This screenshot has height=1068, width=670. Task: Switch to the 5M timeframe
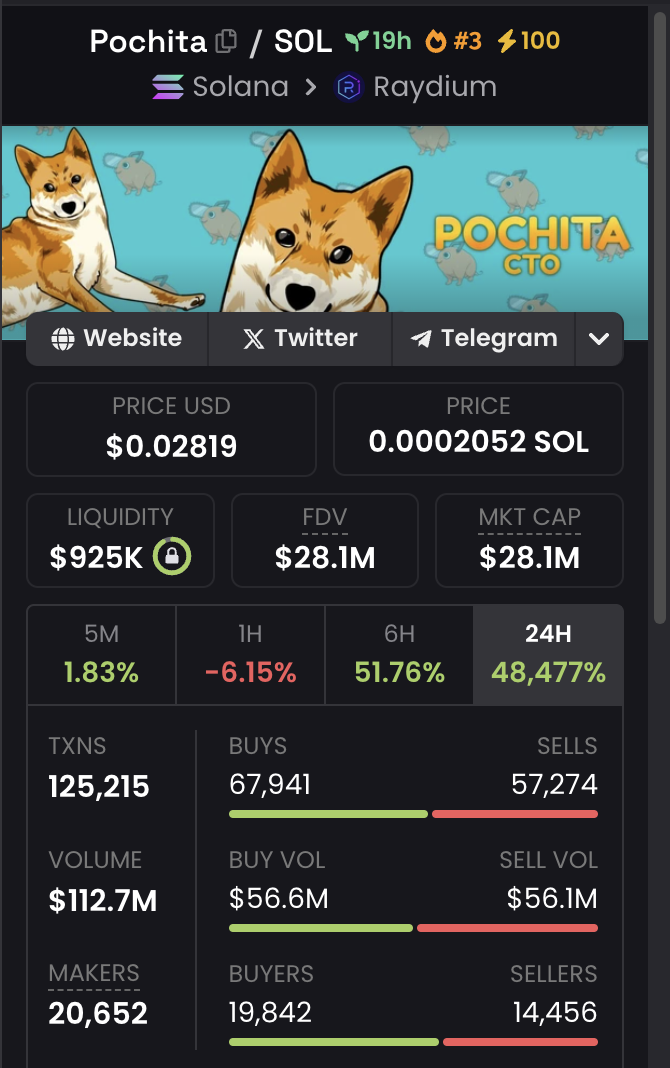pos(102,654)
